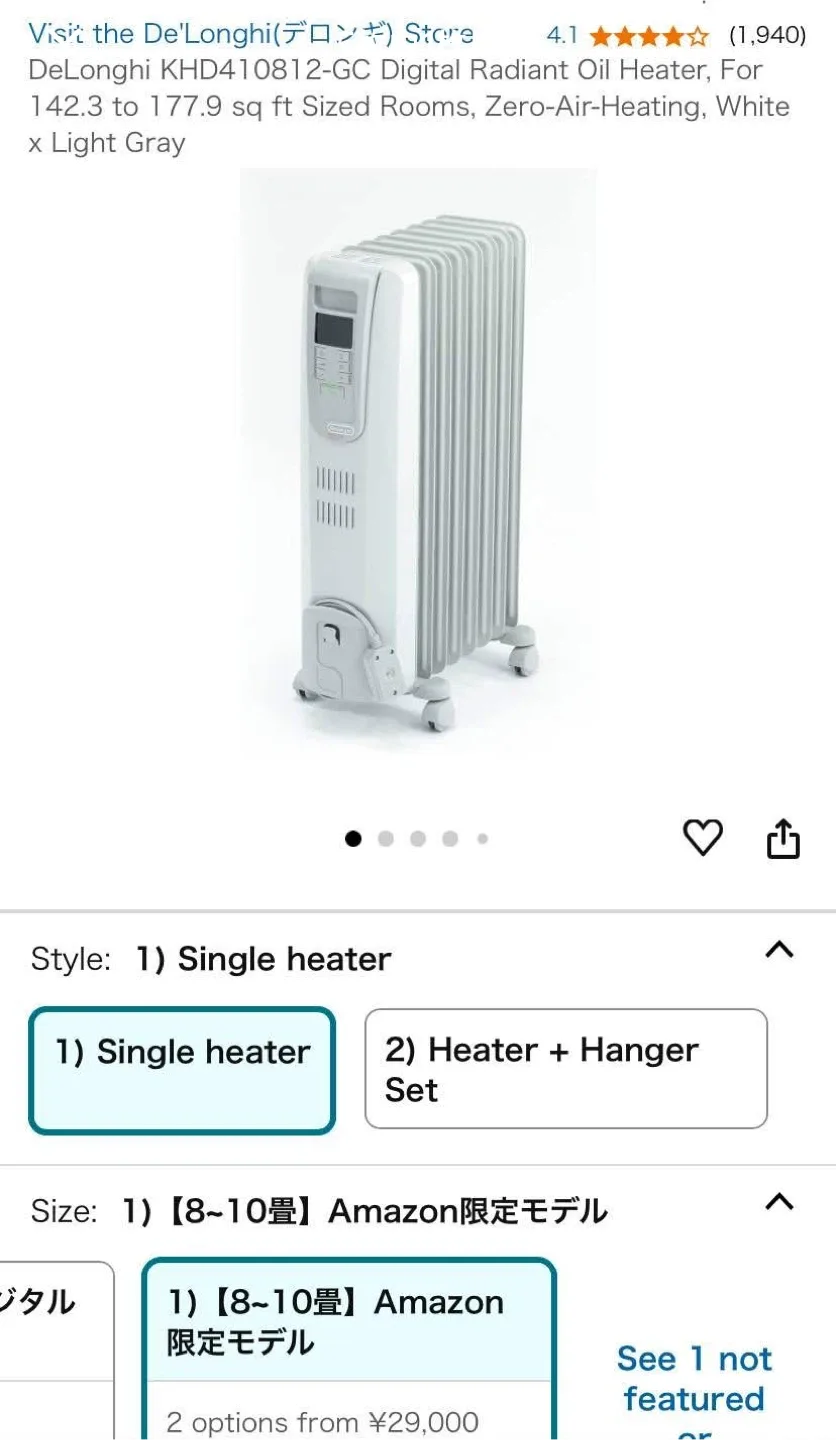Screen dimensions: 836x1440
Task: Collapse the Style section chevron
Action: [x=779, y=950]
